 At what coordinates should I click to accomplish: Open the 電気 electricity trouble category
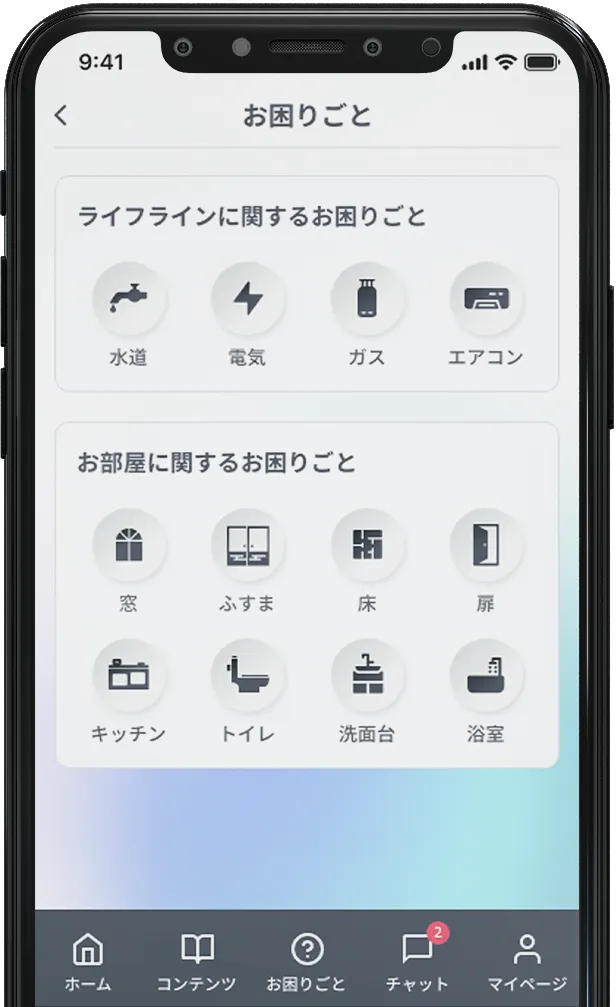pos(248,299)
